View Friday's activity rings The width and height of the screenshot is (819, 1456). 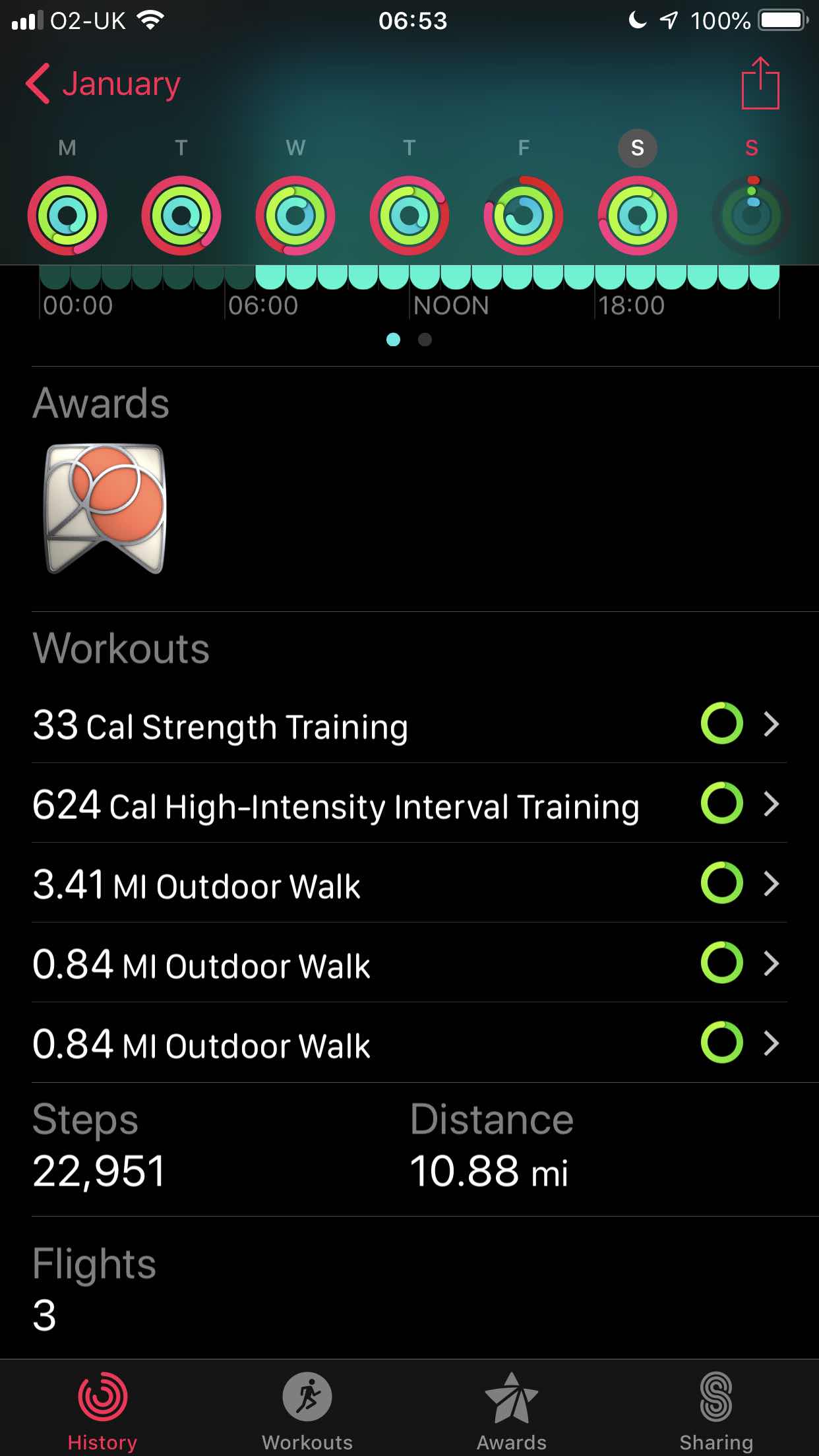point(524,215)
